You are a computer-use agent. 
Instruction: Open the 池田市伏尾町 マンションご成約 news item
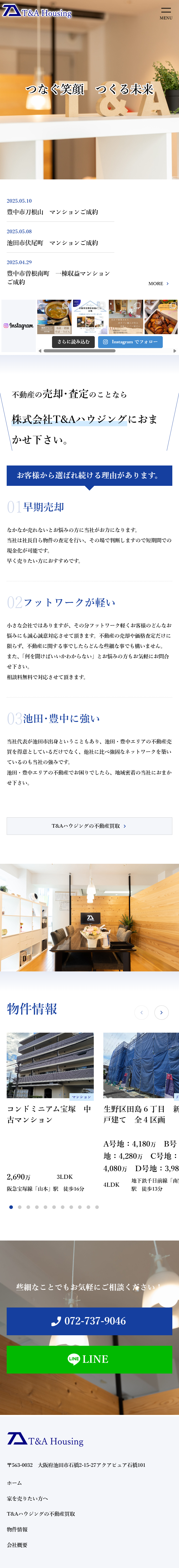click(52, 243)
